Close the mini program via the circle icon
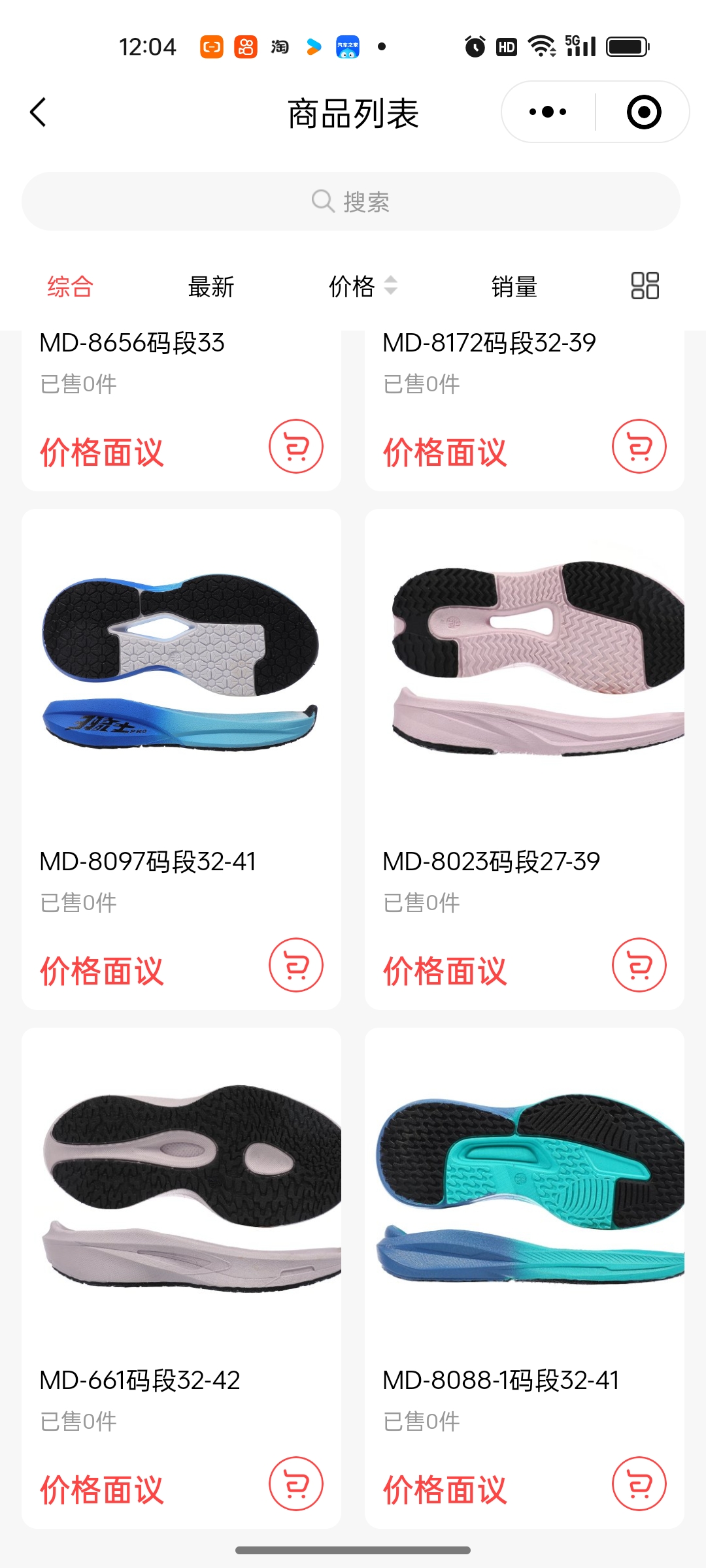Image resolution: width=706 pixels, height=1568 pixels. [643, 112]
